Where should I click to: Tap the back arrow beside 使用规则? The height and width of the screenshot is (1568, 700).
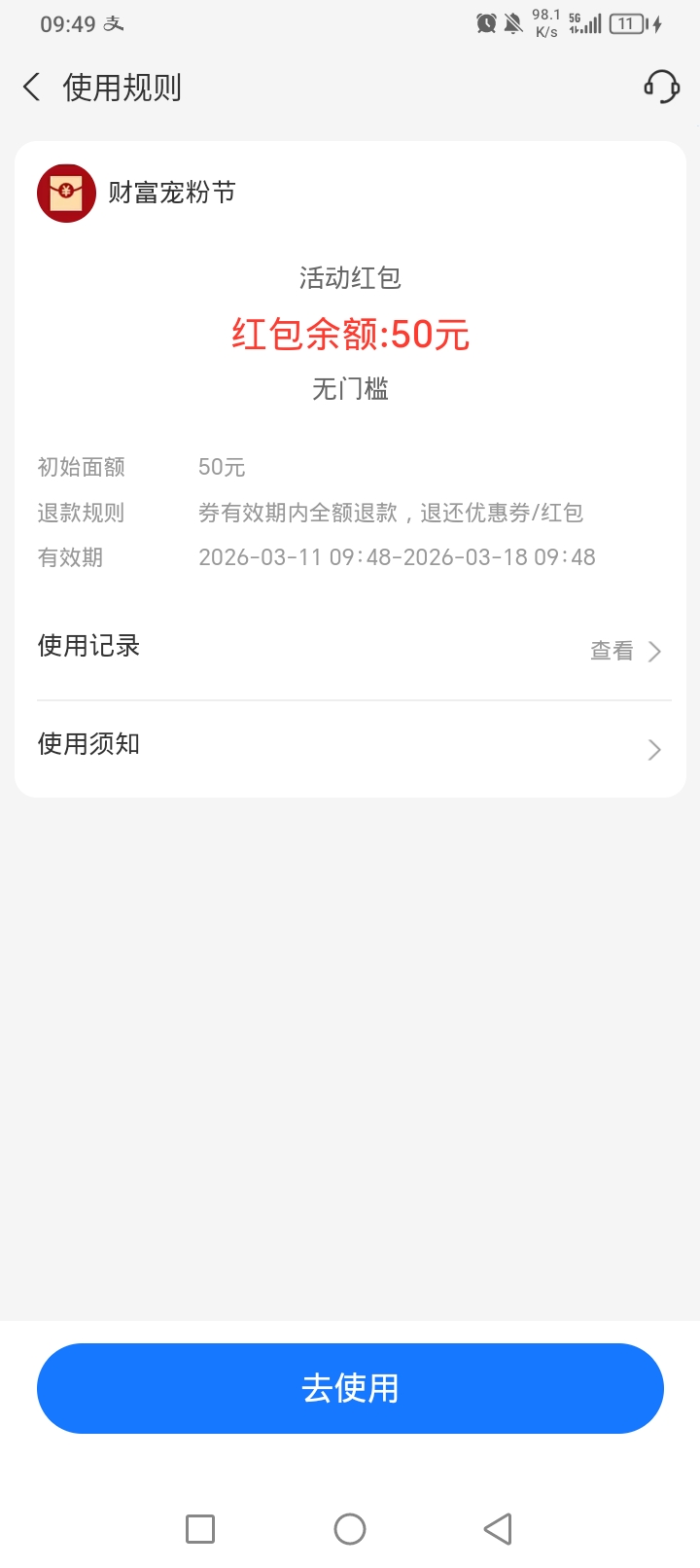(x=31, y=87)
